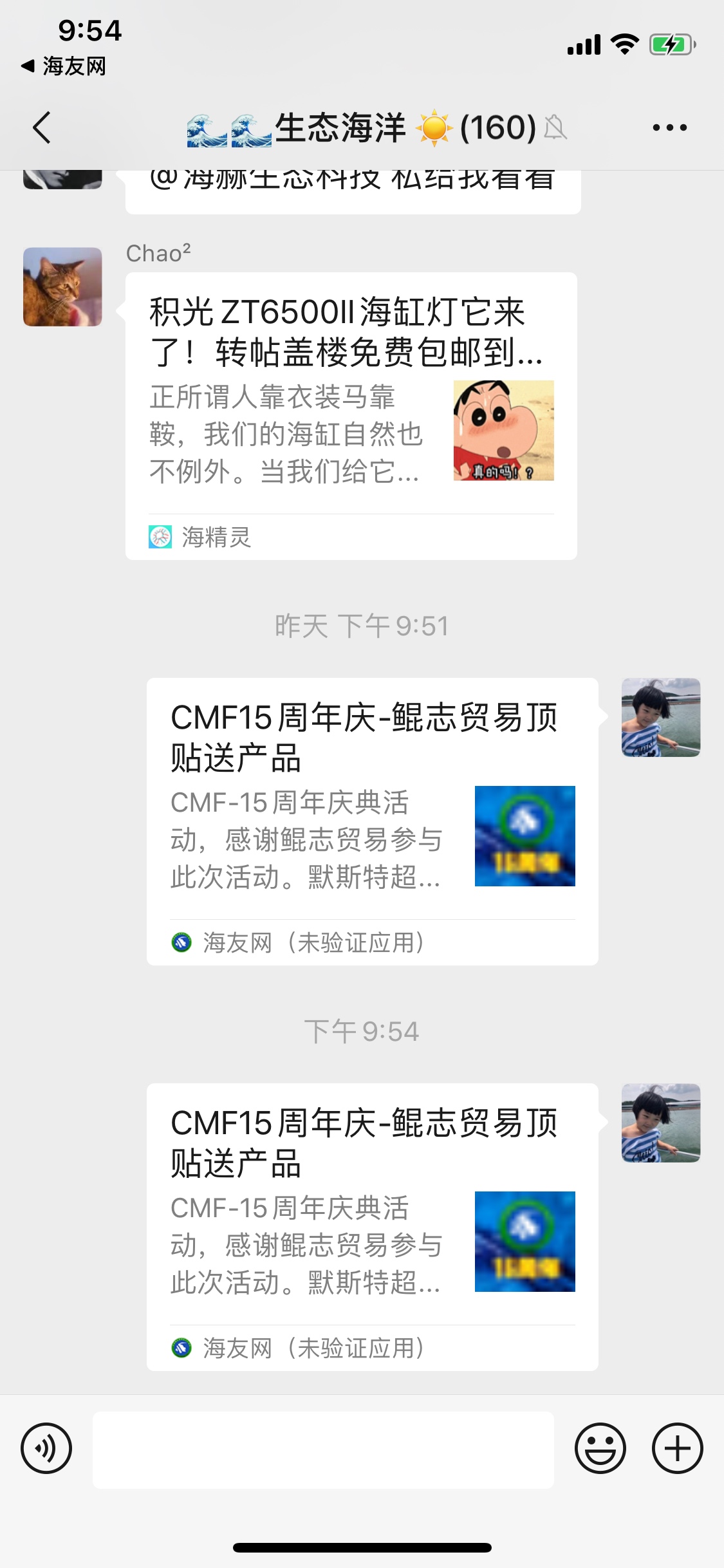This screenshot has width=724, height=1568.
Task: Open the plus attachments menu
Action: click(677, 1449)
